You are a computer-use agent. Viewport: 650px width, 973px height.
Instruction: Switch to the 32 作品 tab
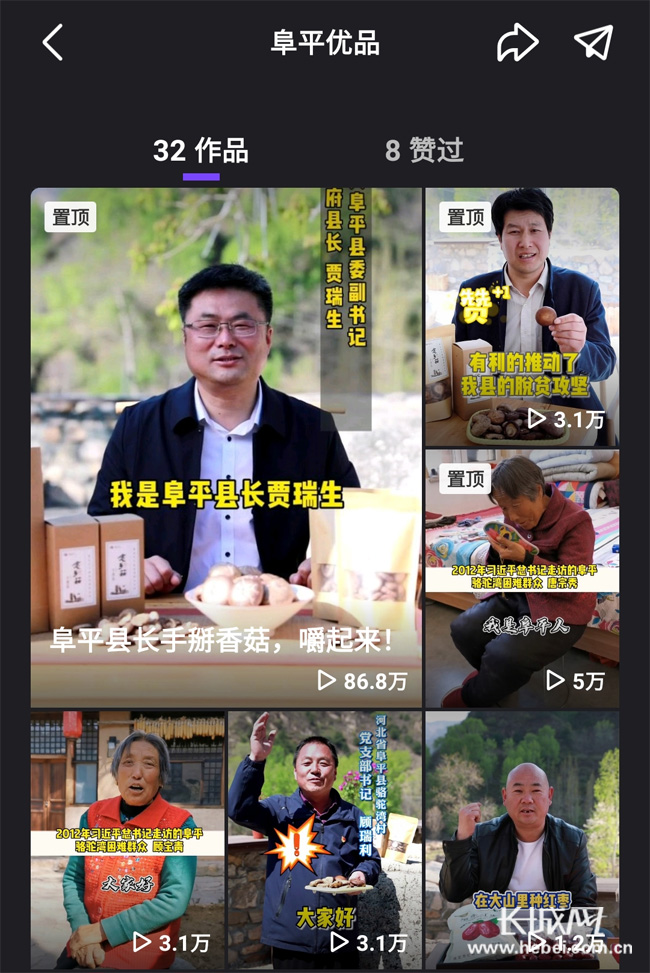click(201, 151)
